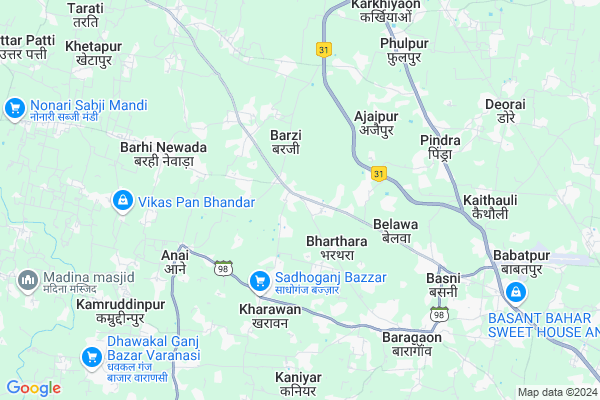Open the Basant Bahar Sweet House pin
Screen dimensions: 600x400
click(x=516, y=293)
